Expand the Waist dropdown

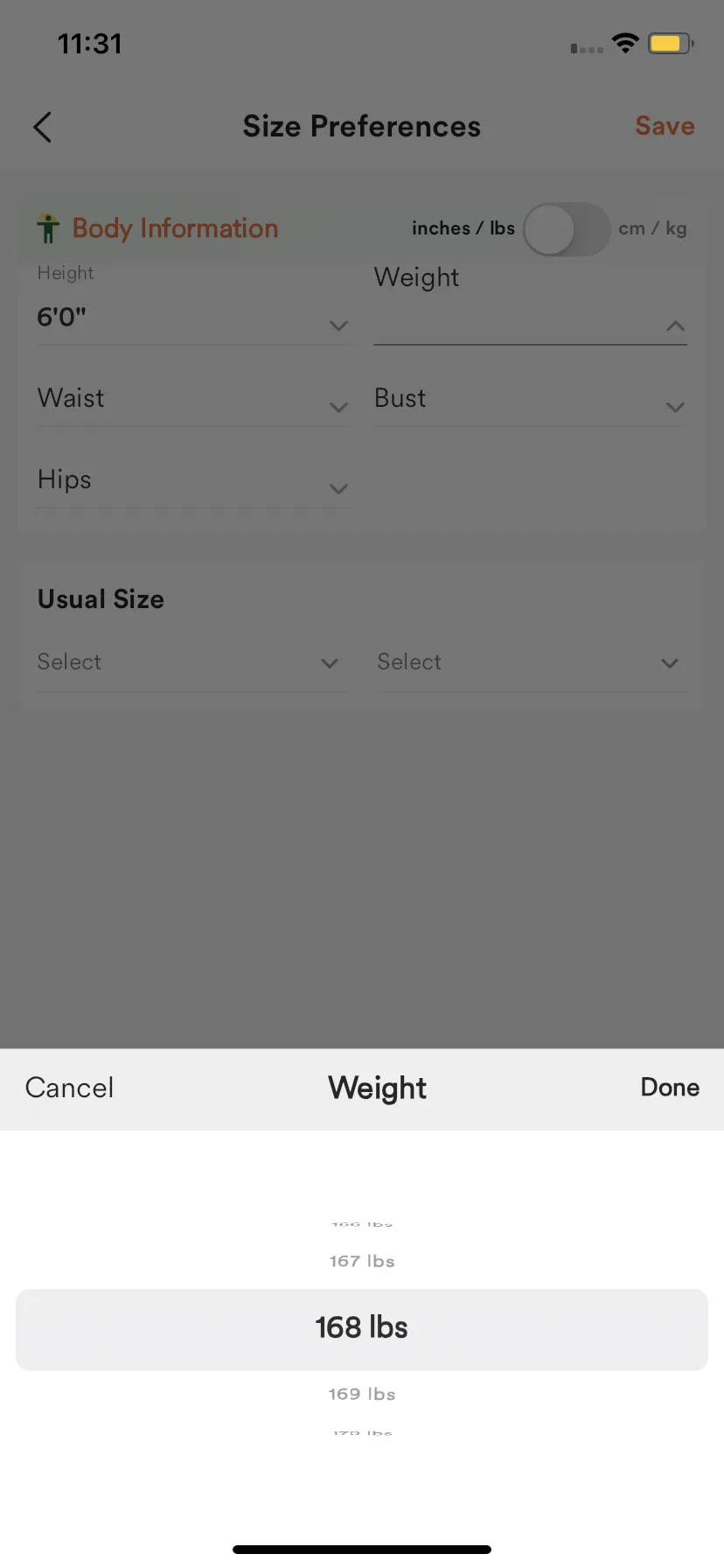(x=193, y=400)
